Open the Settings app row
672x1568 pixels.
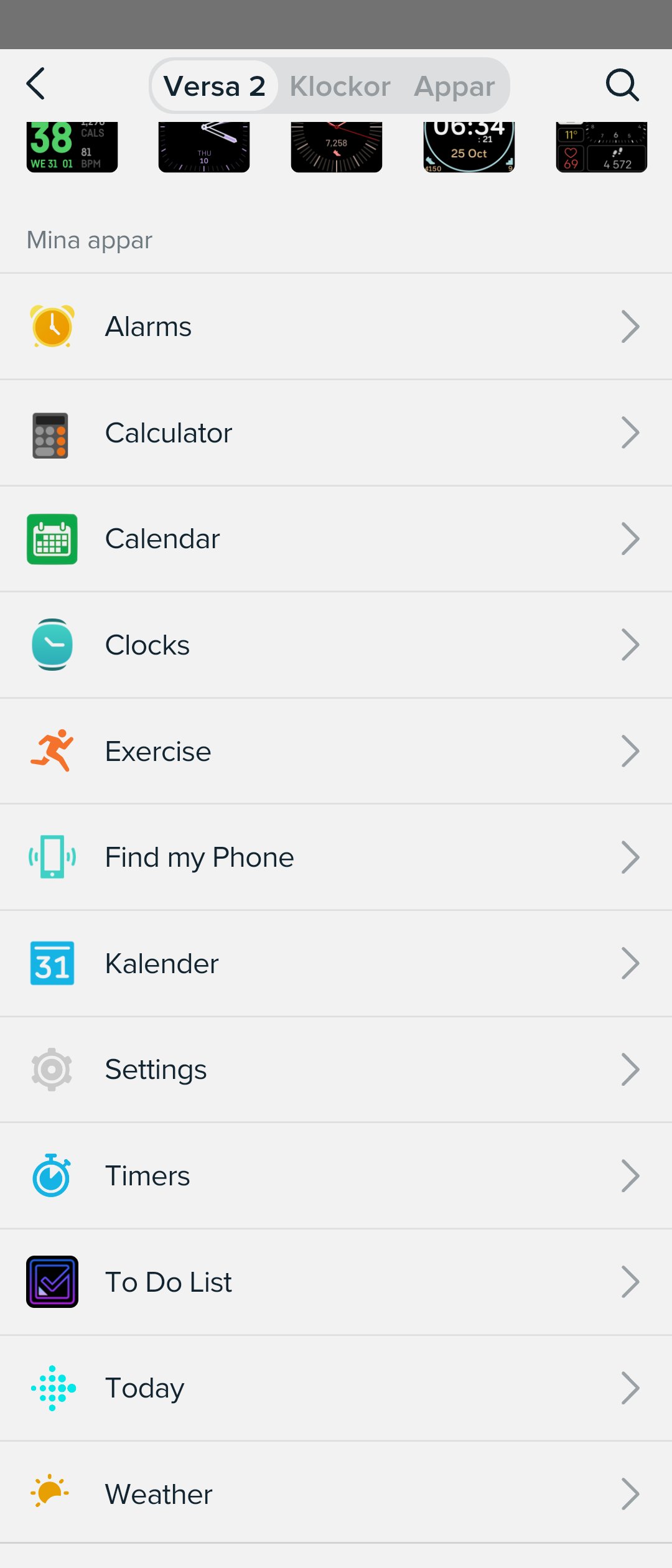point(336,1070)
